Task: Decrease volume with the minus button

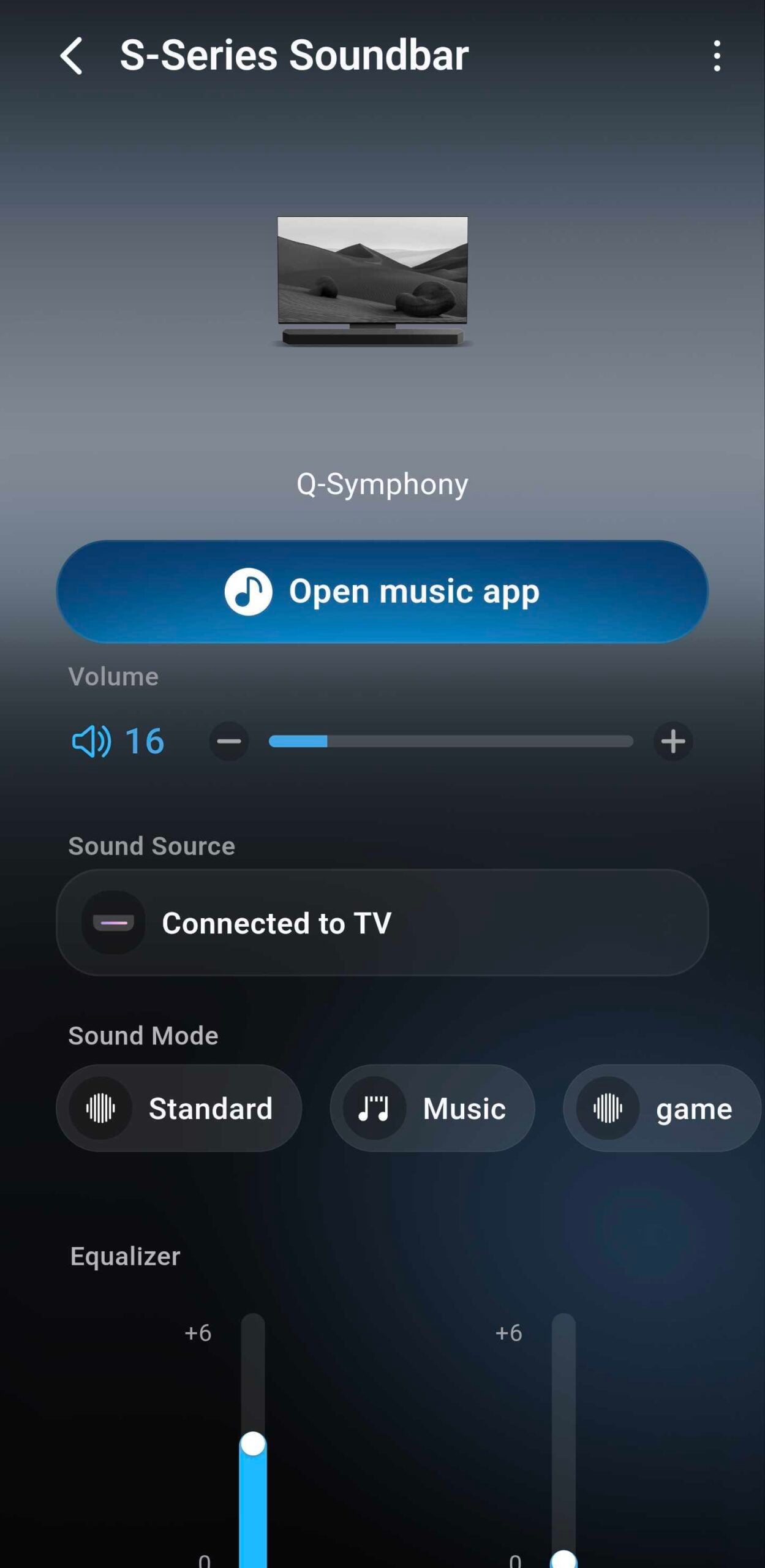Action: 229,741
